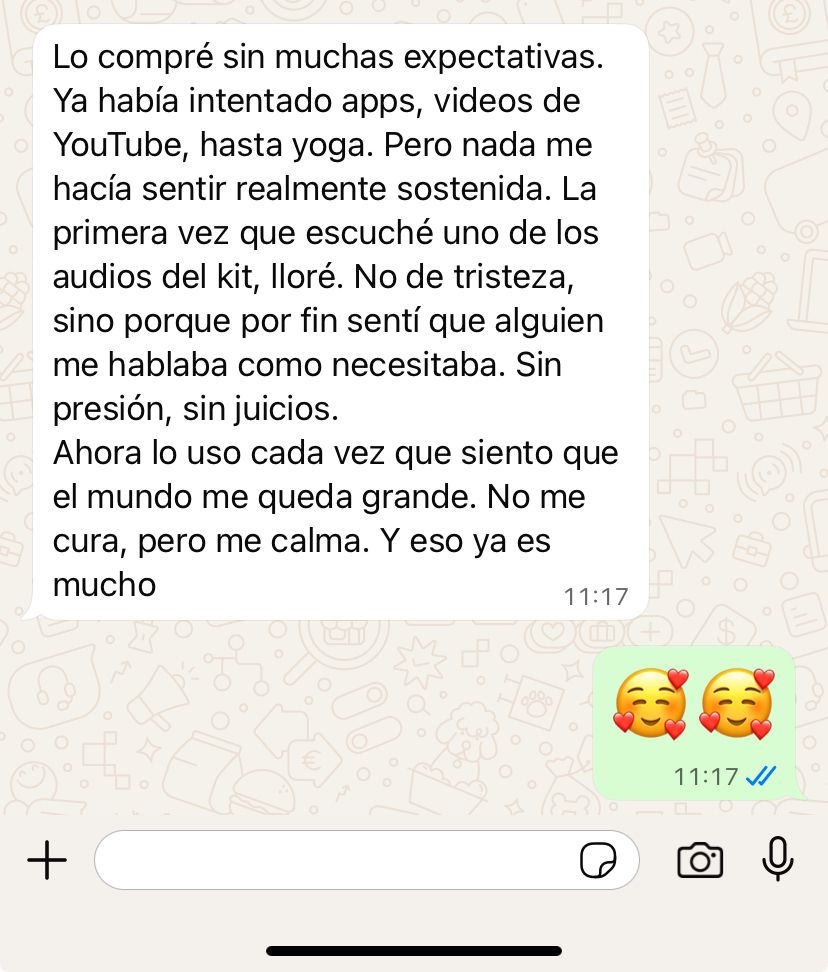Open the camera to take a photo

pyautogui.click(x=700, y=860)
